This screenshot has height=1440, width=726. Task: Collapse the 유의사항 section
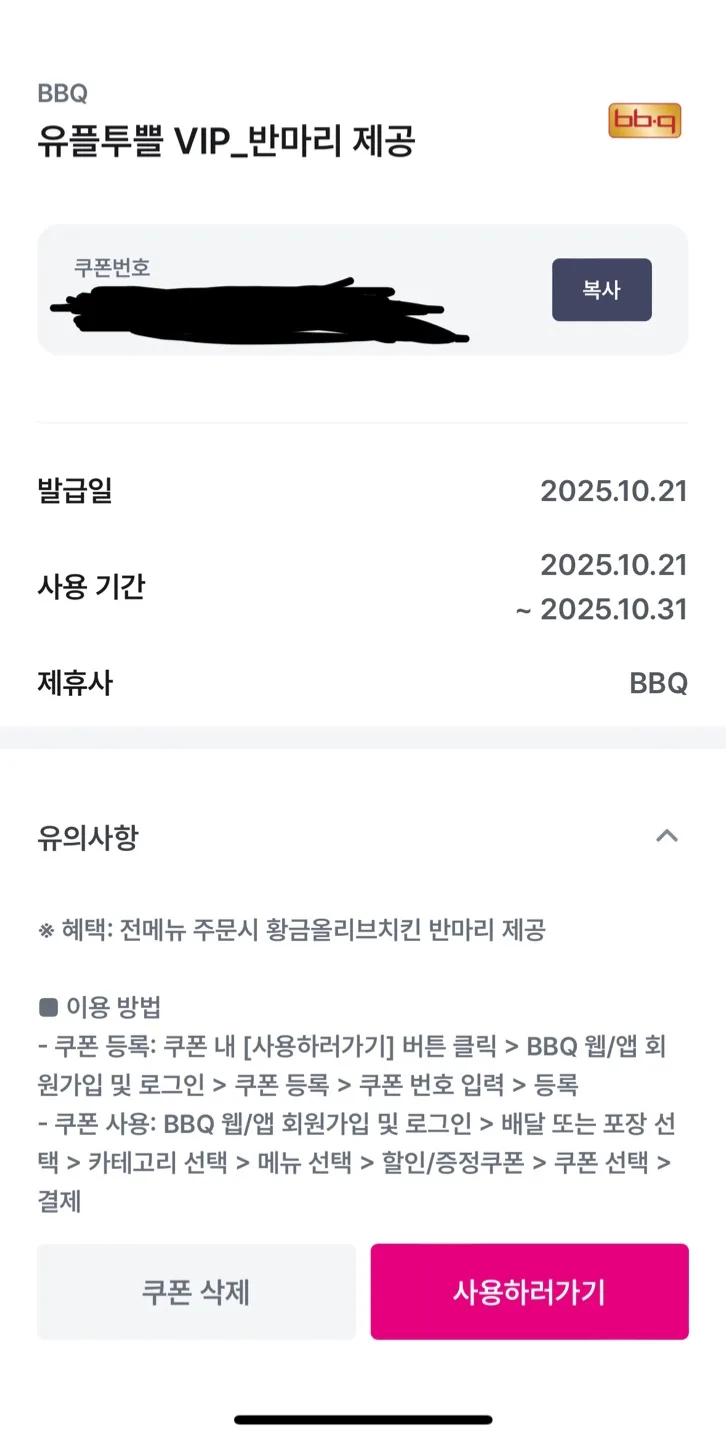pos(666,836)
